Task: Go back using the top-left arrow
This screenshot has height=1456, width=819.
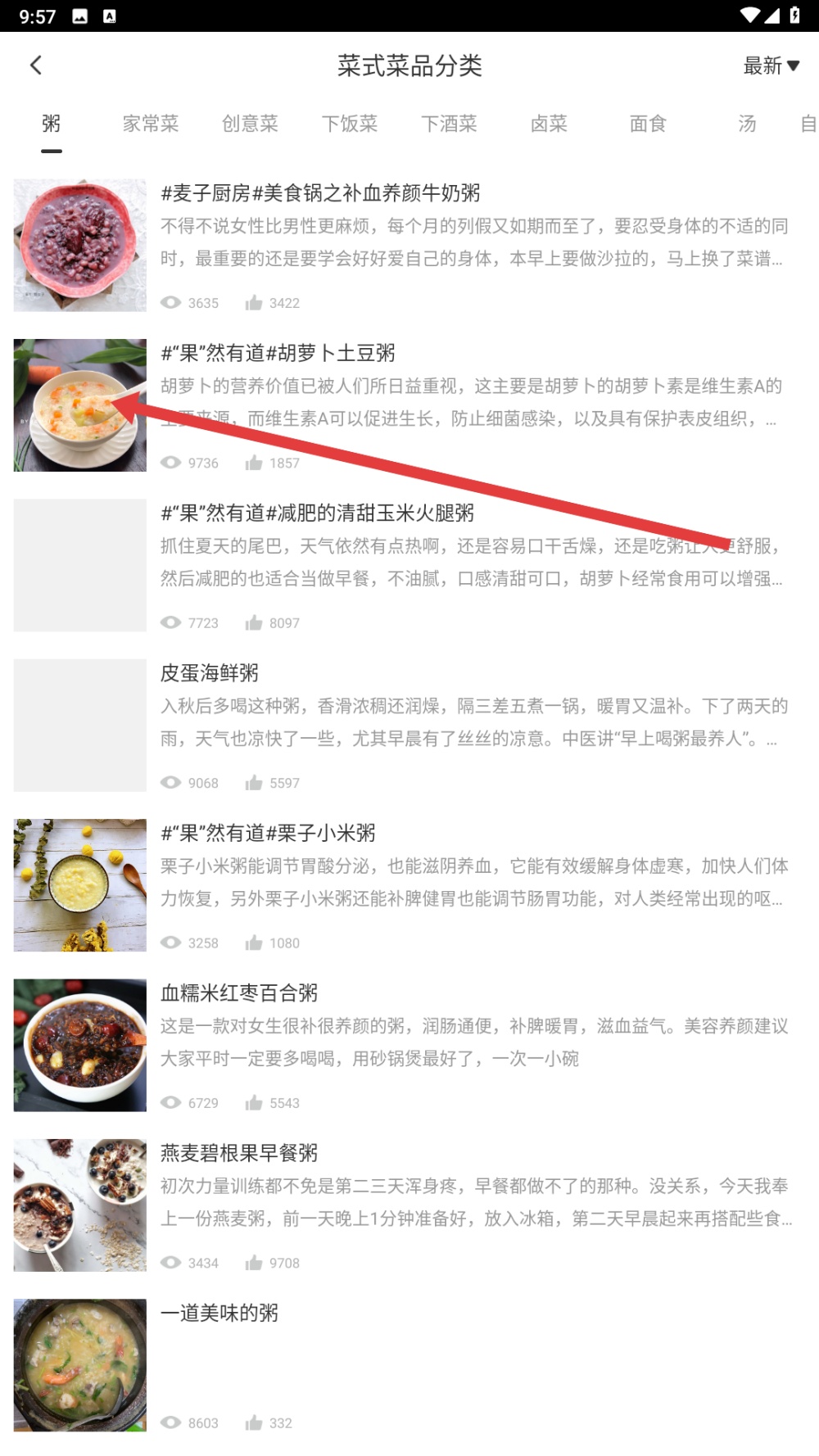Action: [x=36, y=66]
